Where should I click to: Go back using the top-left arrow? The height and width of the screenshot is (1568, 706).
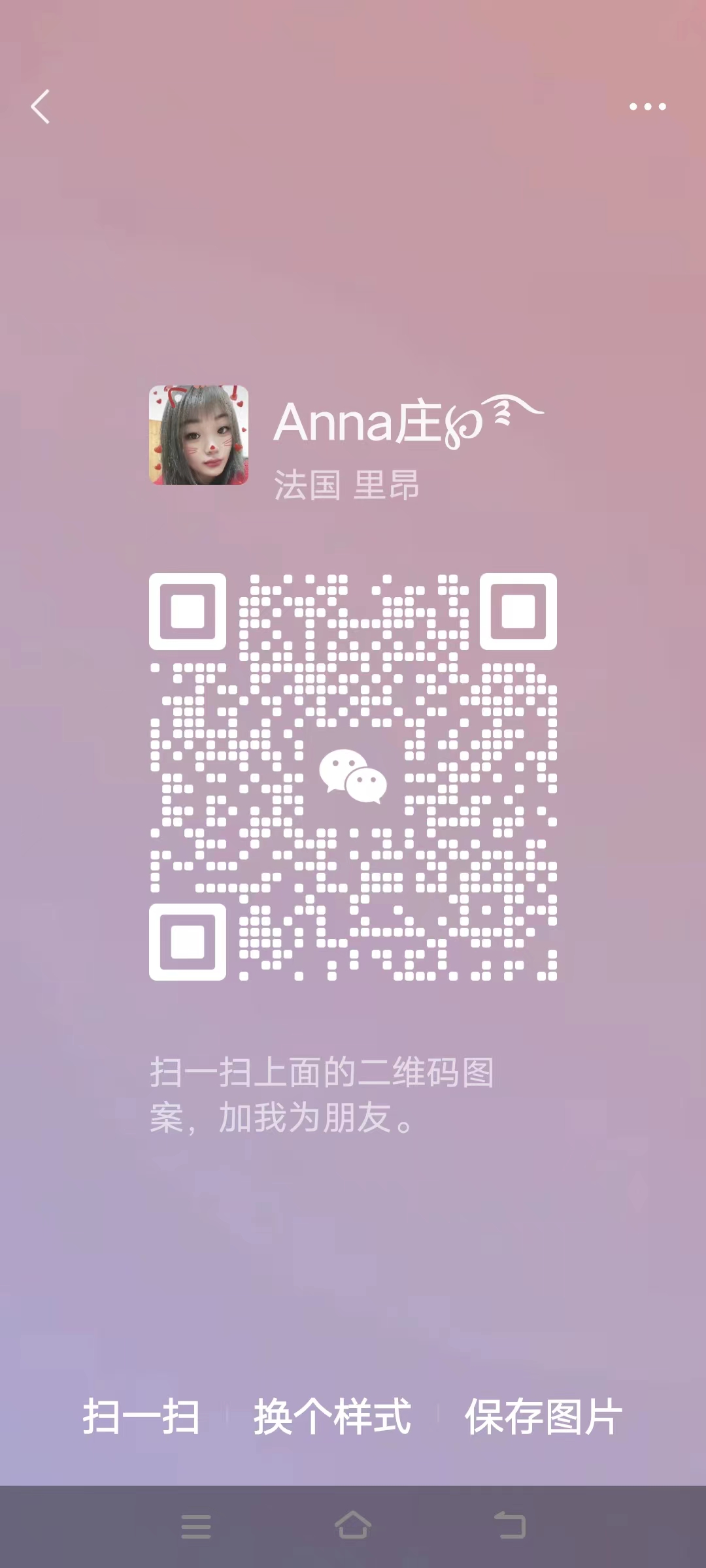click(41, 106)
